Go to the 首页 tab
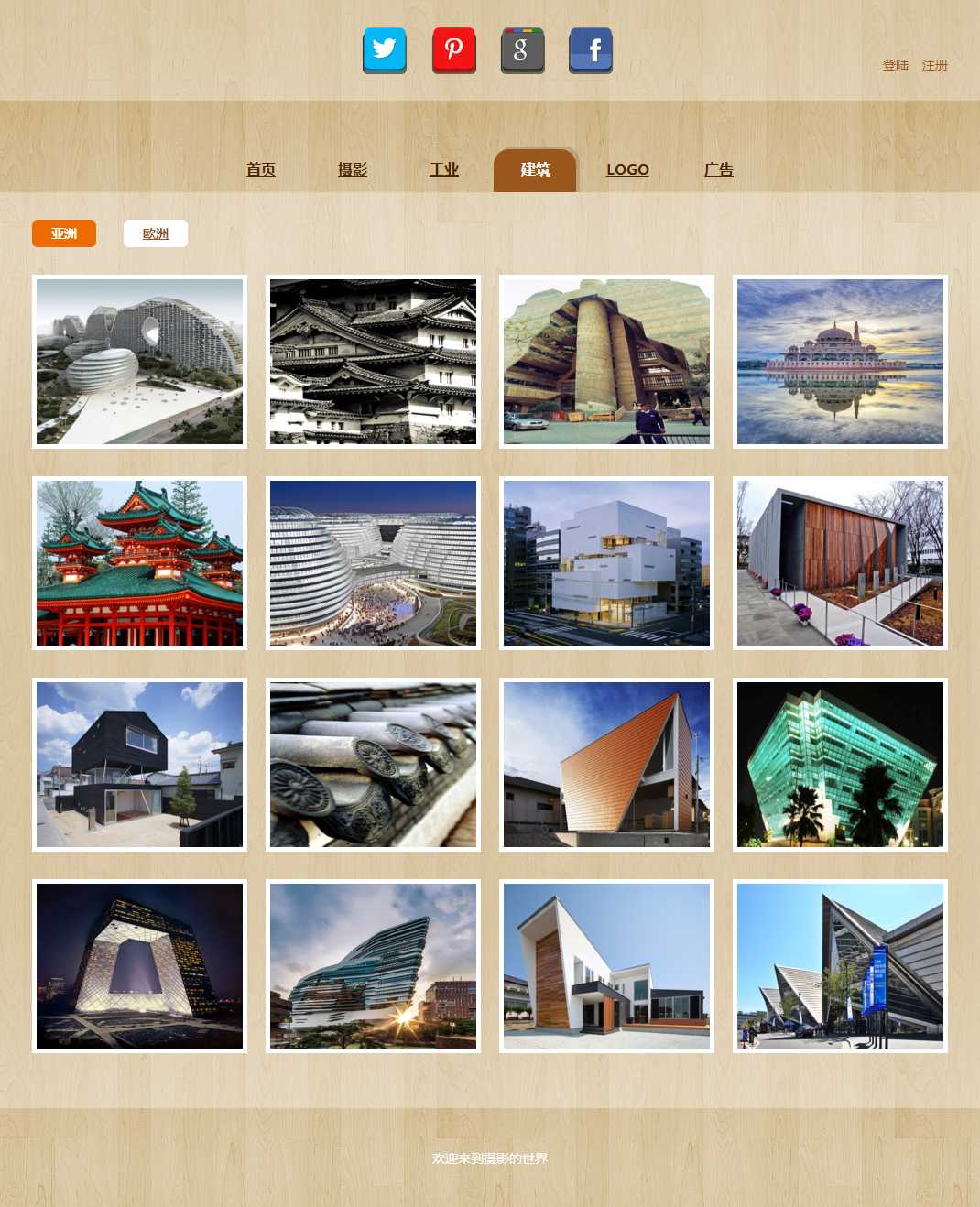Viewport: 980px width, 1207px height. [x=261, y=169]
